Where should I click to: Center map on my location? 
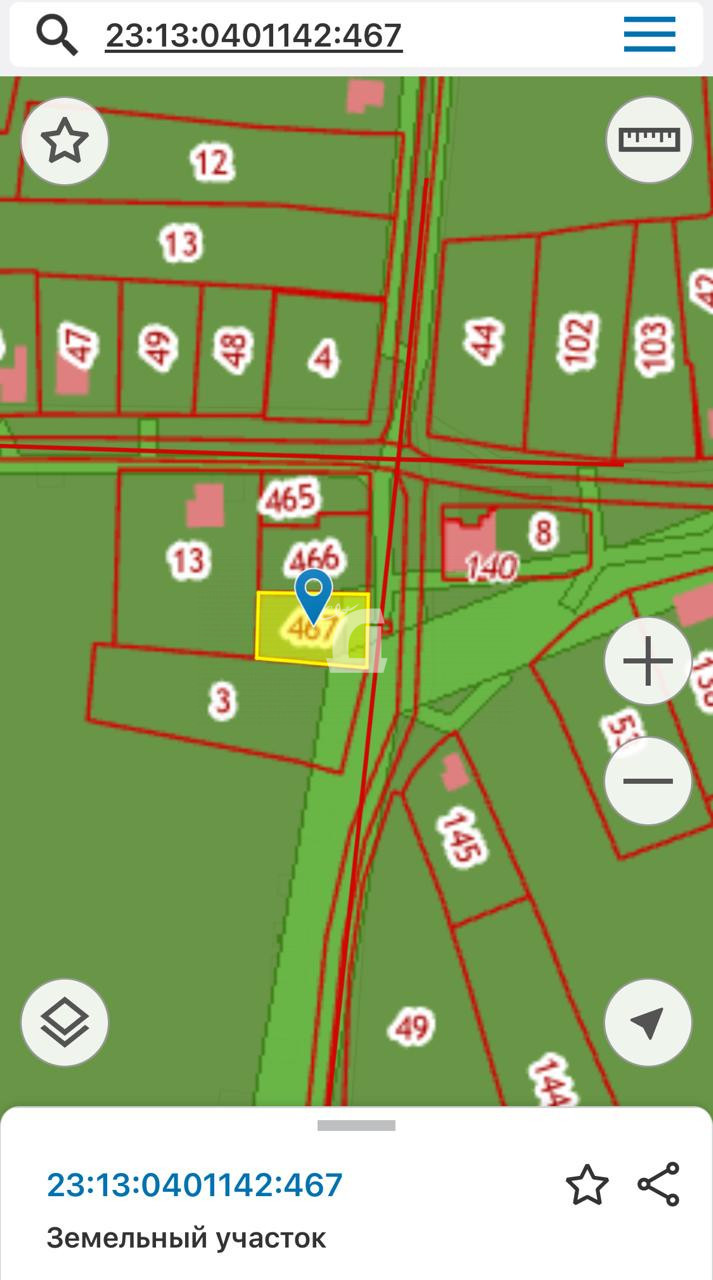pos(648,1022)
